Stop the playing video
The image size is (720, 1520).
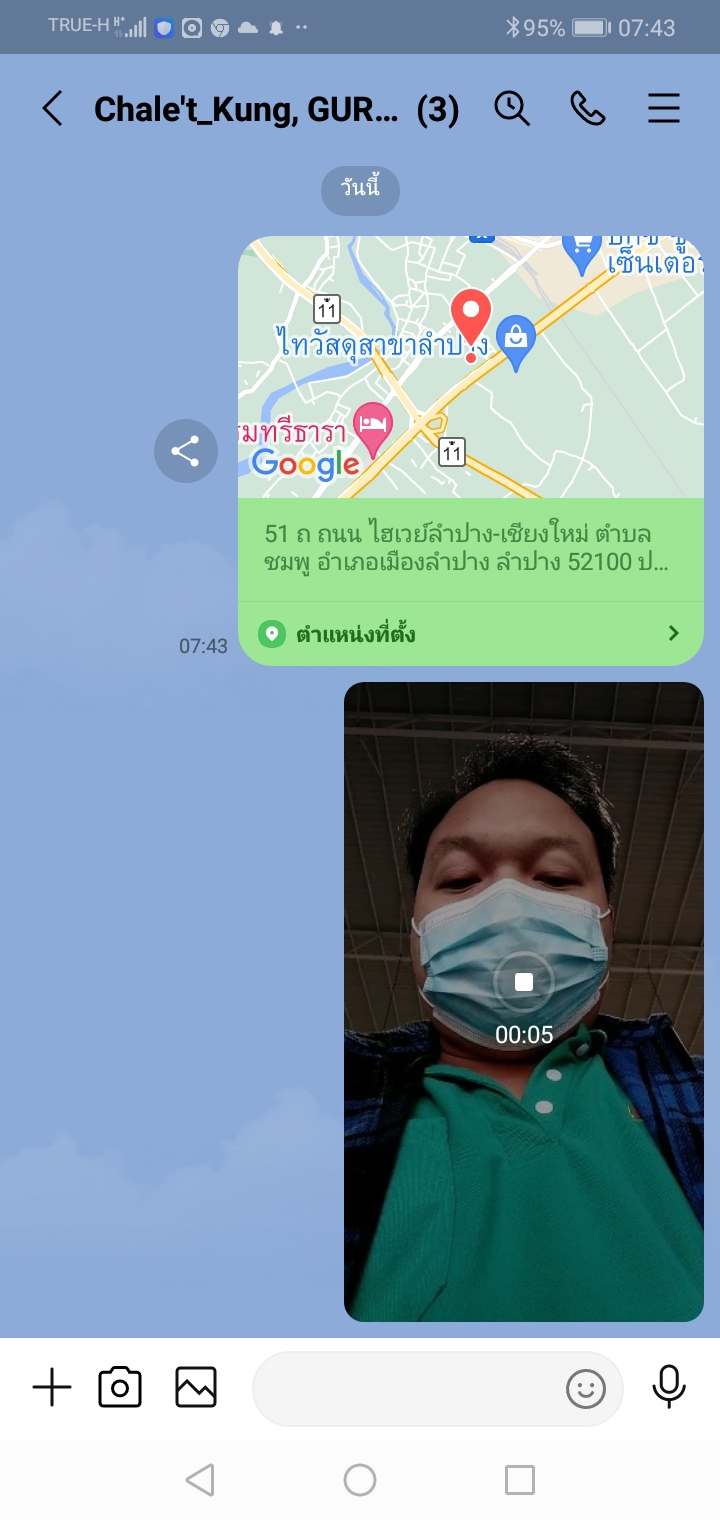click(x=524, y=983)
